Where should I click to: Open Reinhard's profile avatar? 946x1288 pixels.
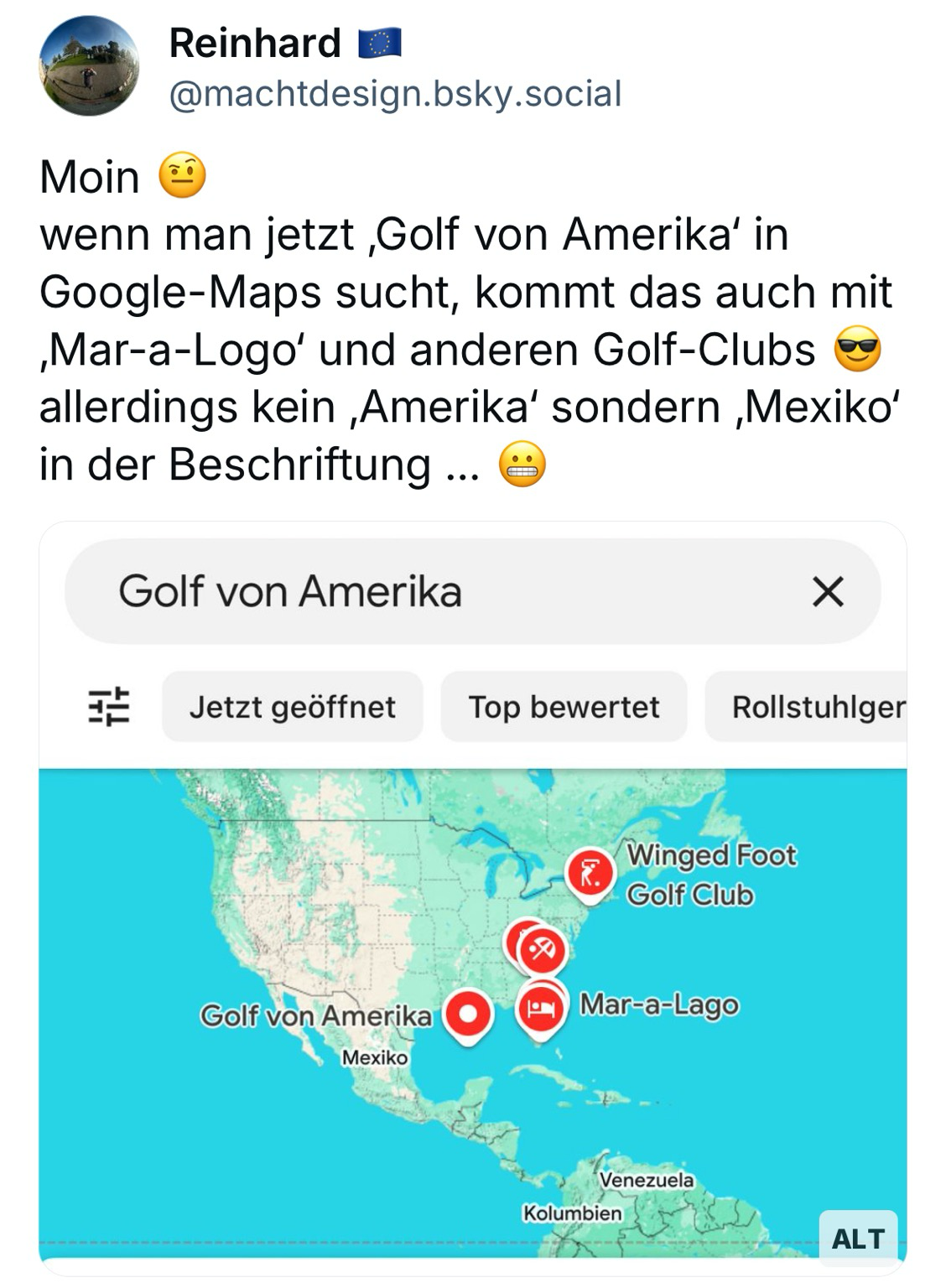(x=89, y=66)
